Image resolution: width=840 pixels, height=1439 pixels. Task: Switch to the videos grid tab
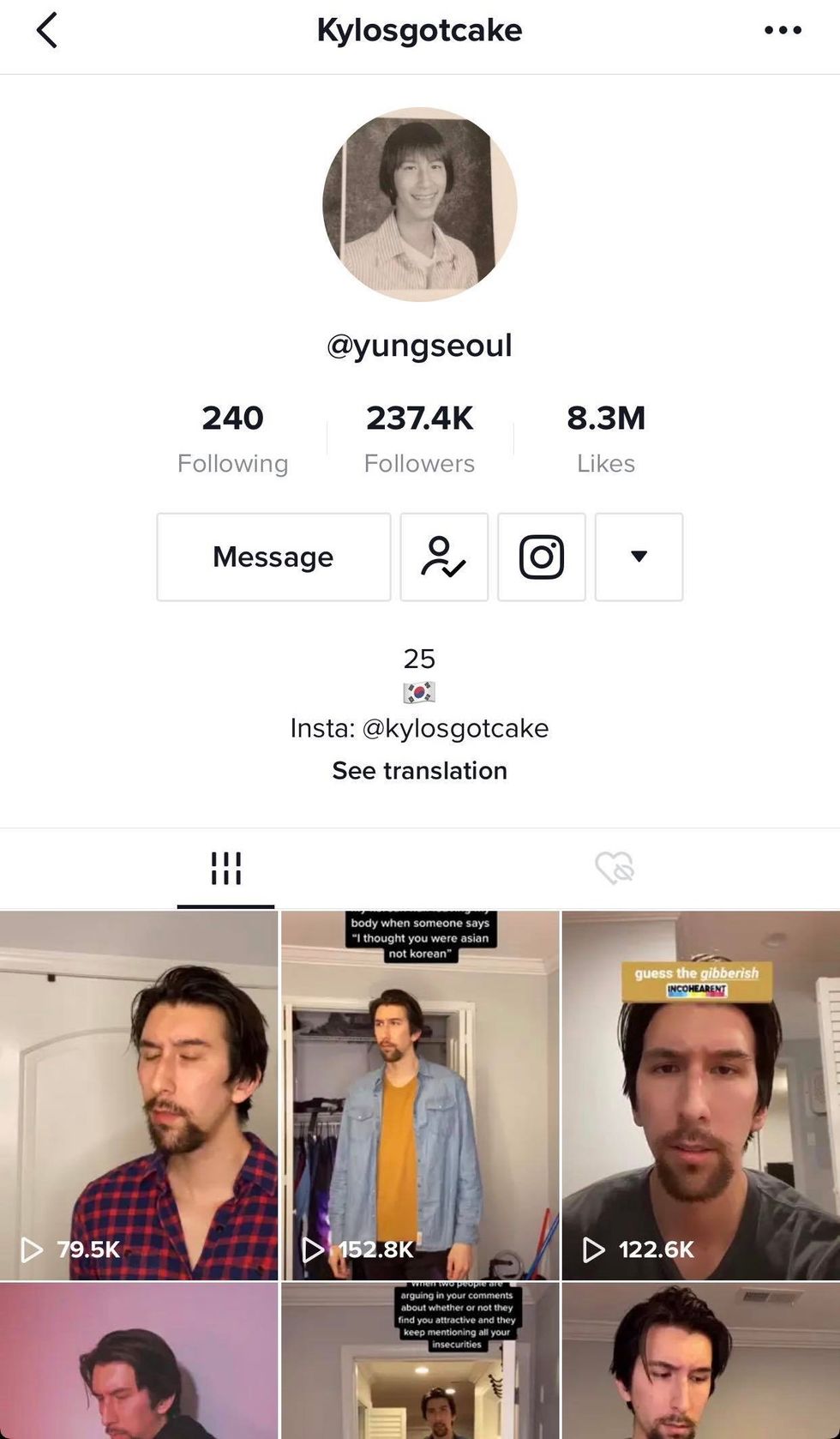(226, 869)
